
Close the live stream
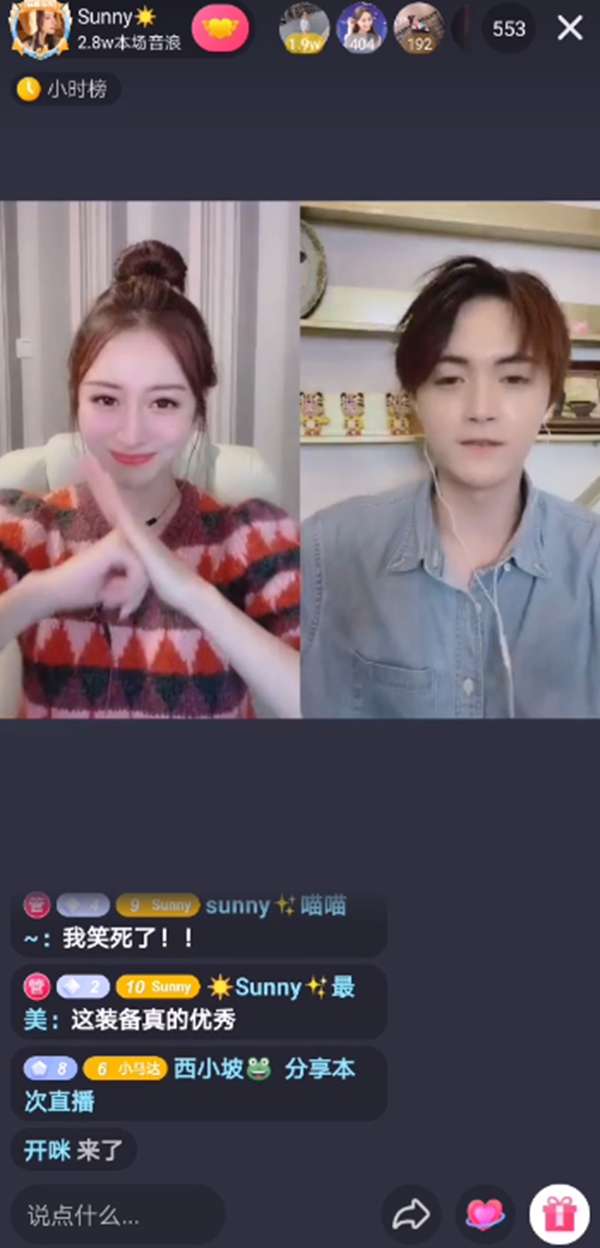click(570, 28)
